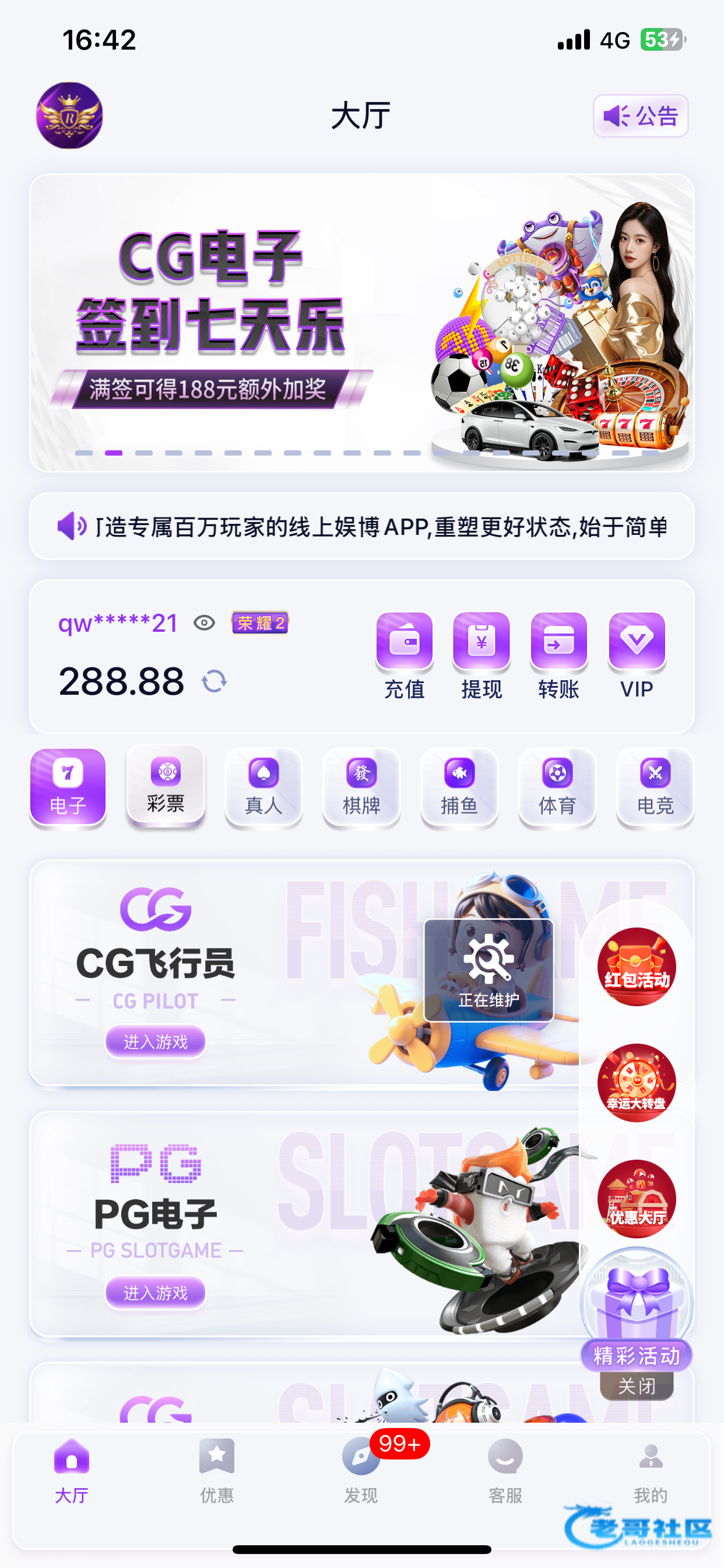Refresh the 288.88 balance

(214, 681)
